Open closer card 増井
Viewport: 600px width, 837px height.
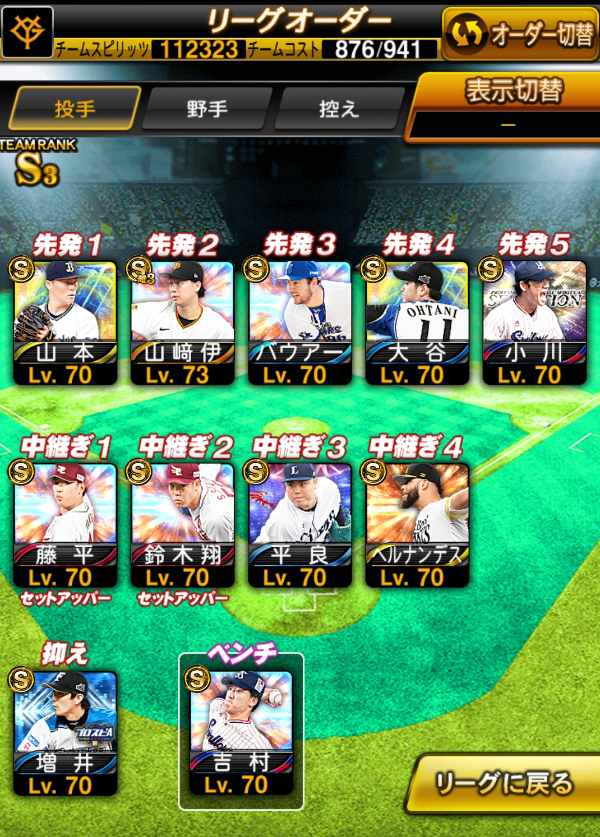(65, 733)
